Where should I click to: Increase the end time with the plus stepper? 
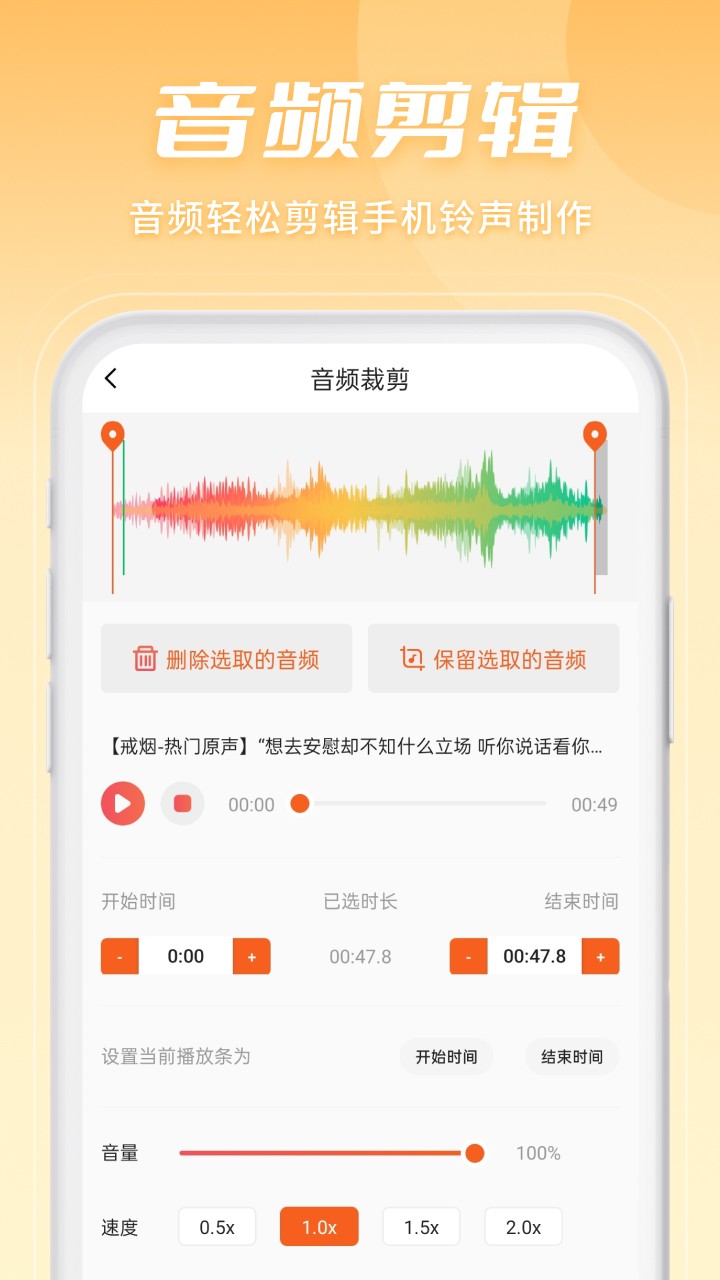(599, 956)
